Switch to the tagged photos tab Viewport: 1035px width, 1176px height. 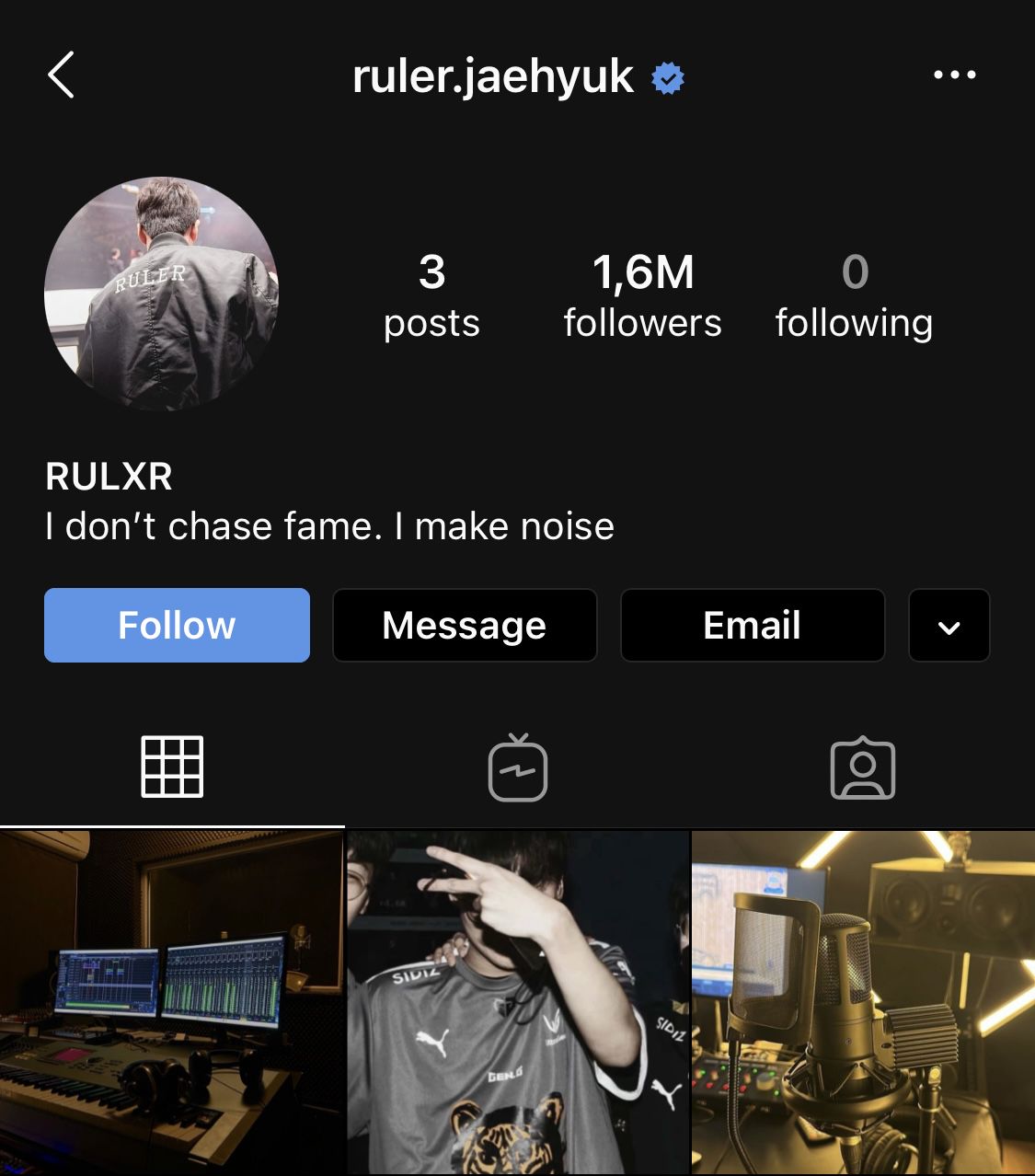(x=862, y=767)
